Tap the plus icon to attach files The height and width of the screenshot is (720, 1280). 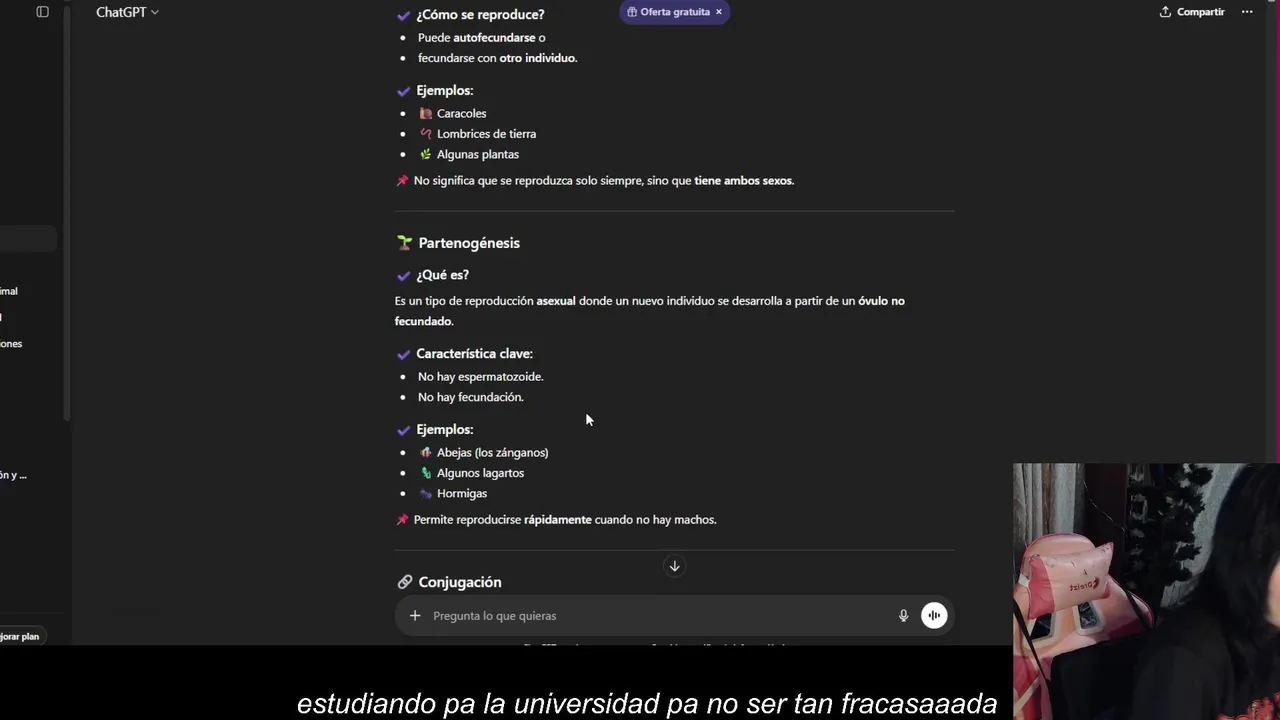(415, 616)
